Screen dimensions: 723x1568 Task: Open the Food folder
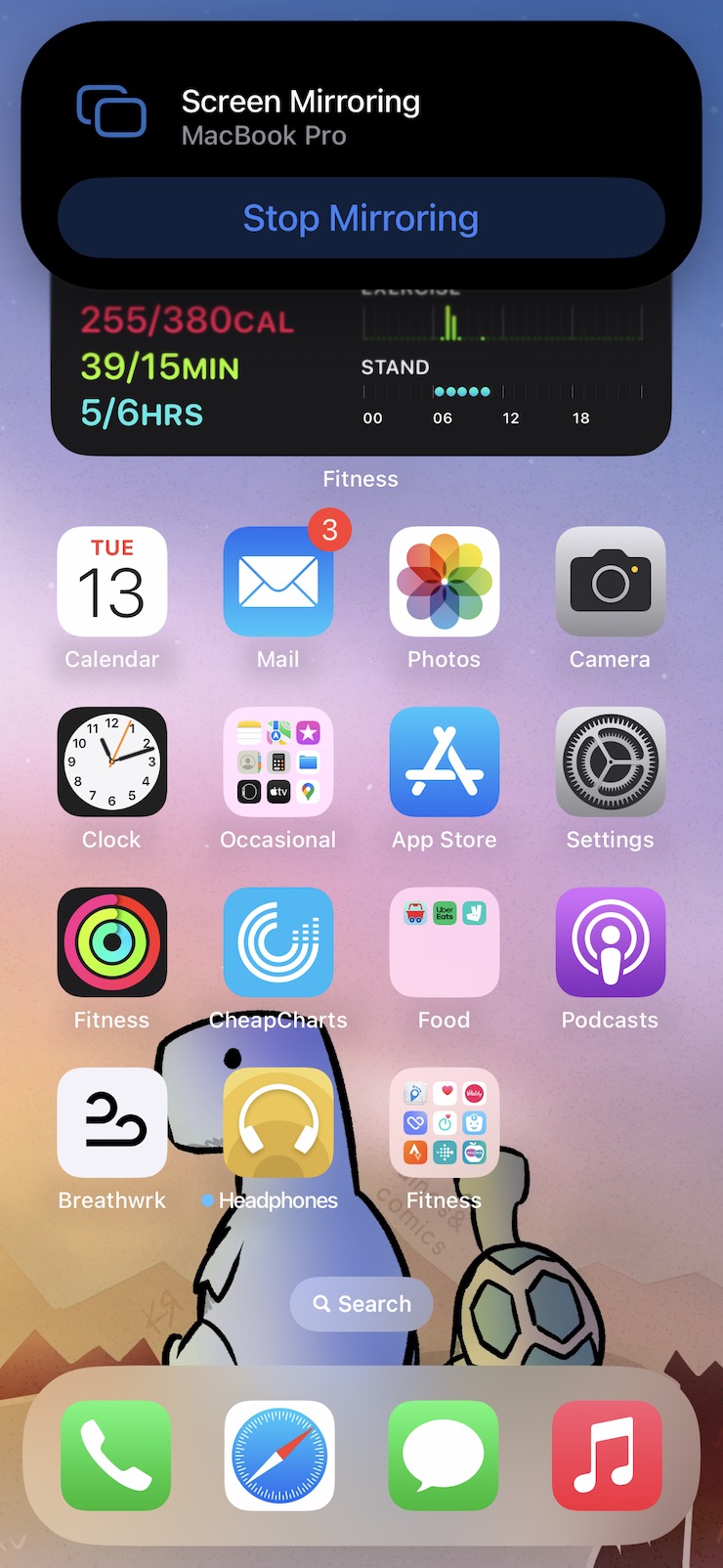(x=445, y=942)
